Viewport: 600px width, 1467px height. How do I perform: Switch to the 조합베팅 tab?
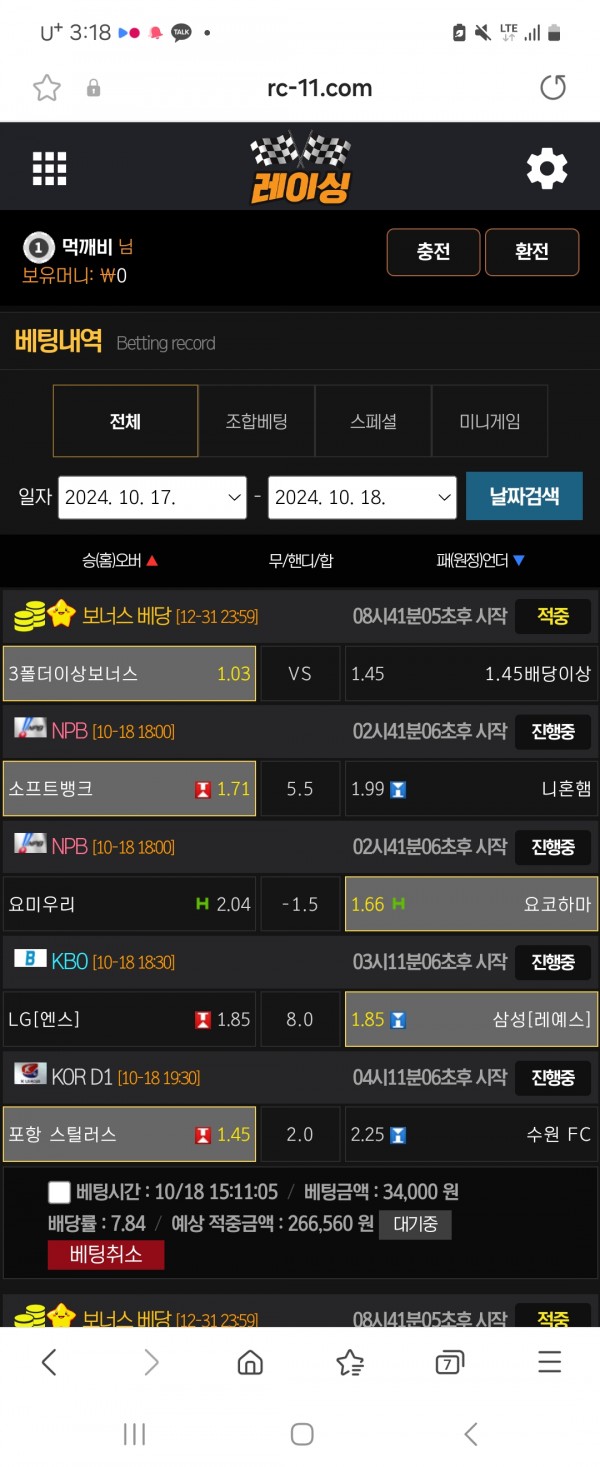tap(256, 421)
